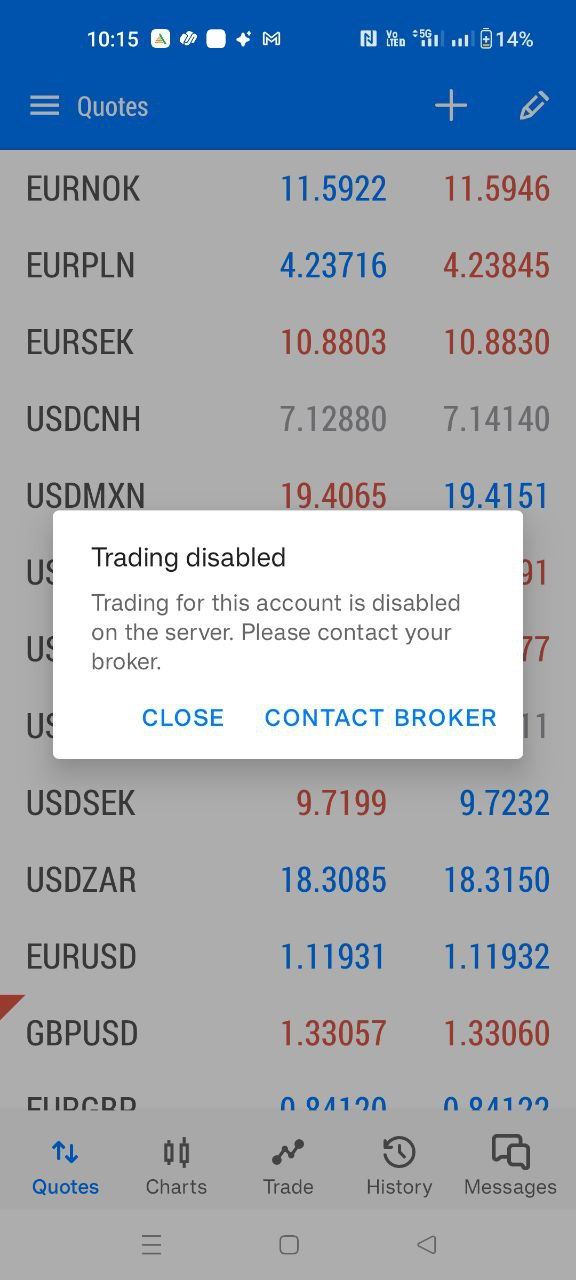576x1280 pixels.
Task: Open the EURUSD quote row
Action: [288, 957]
